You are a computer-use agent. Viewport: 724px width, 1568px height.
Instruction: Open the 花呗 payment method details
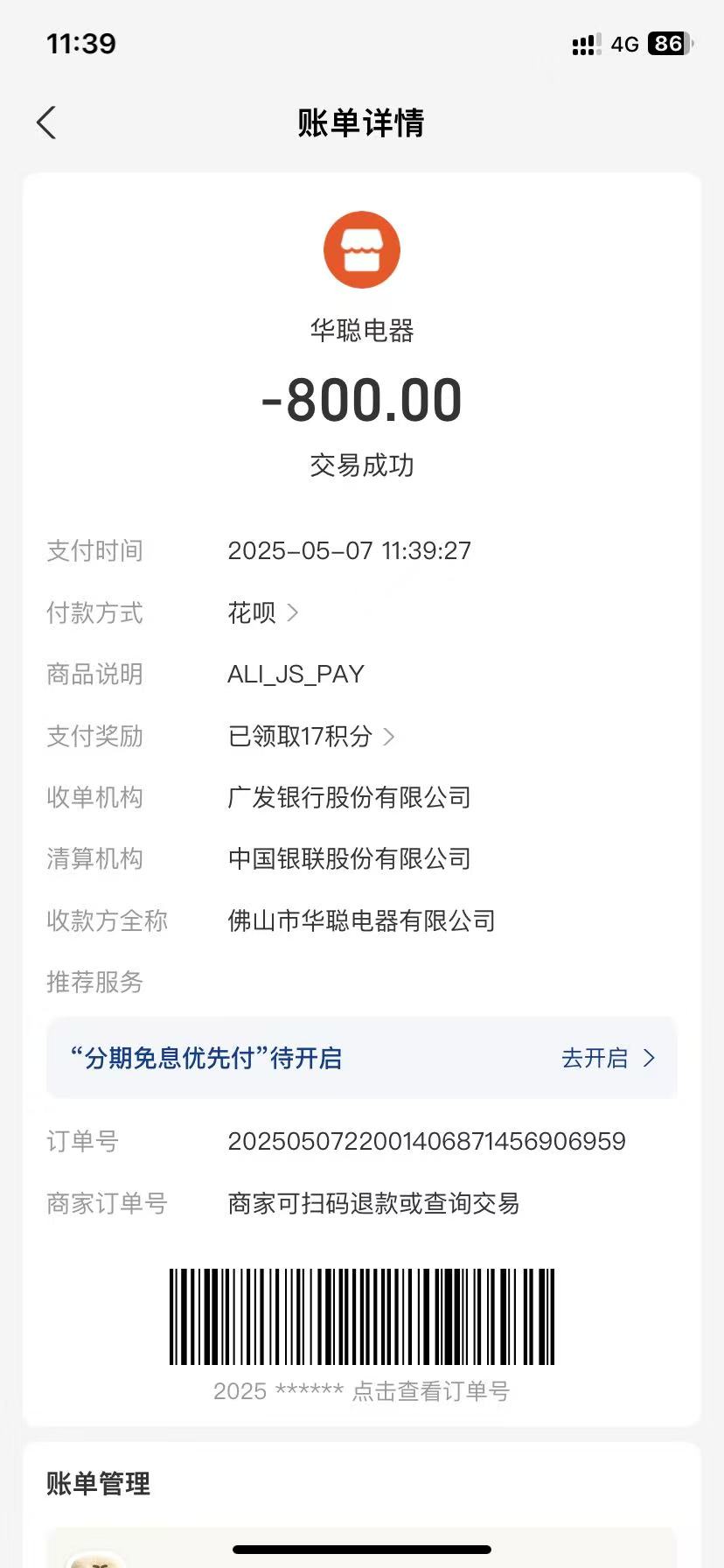(261, 612)
